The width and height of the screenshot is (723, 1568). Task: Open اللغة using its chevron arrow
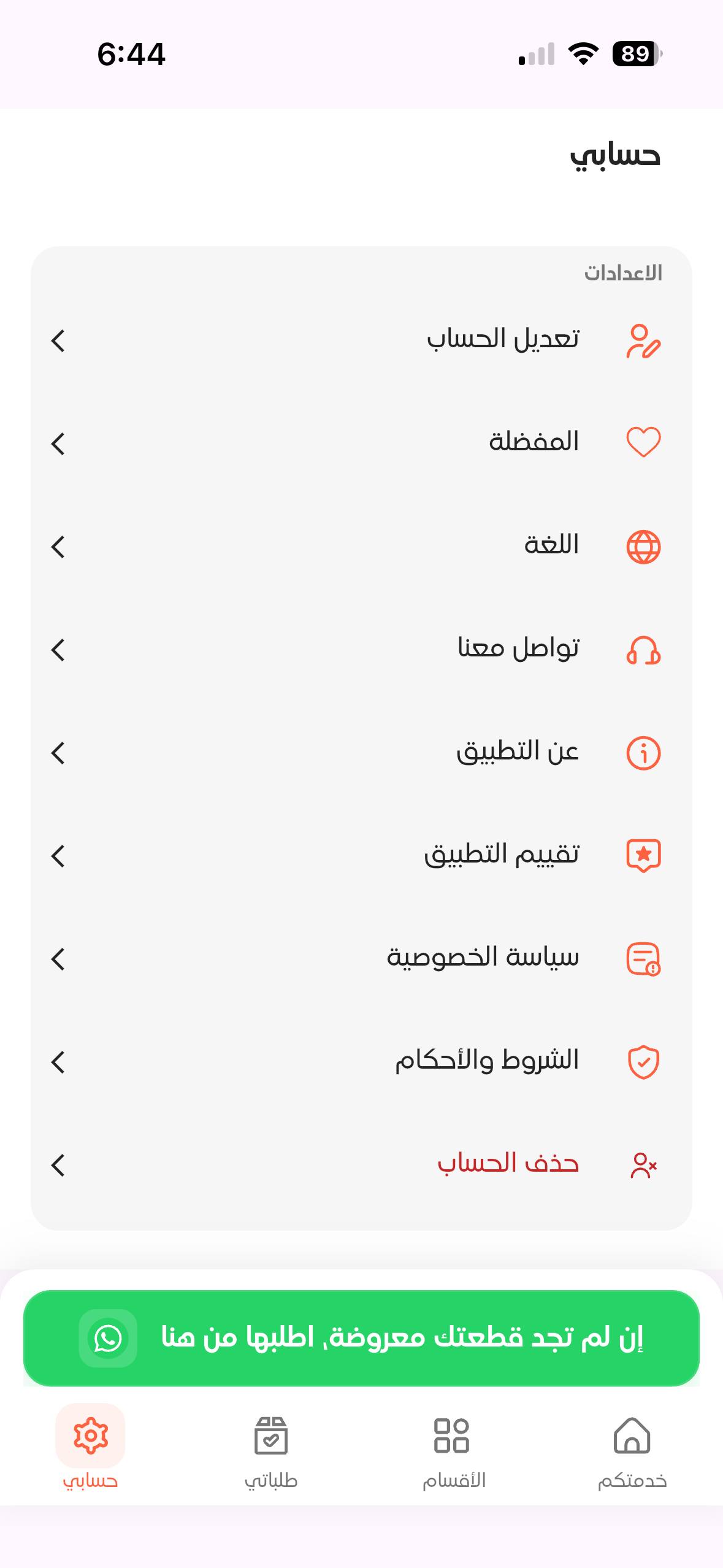59,546
